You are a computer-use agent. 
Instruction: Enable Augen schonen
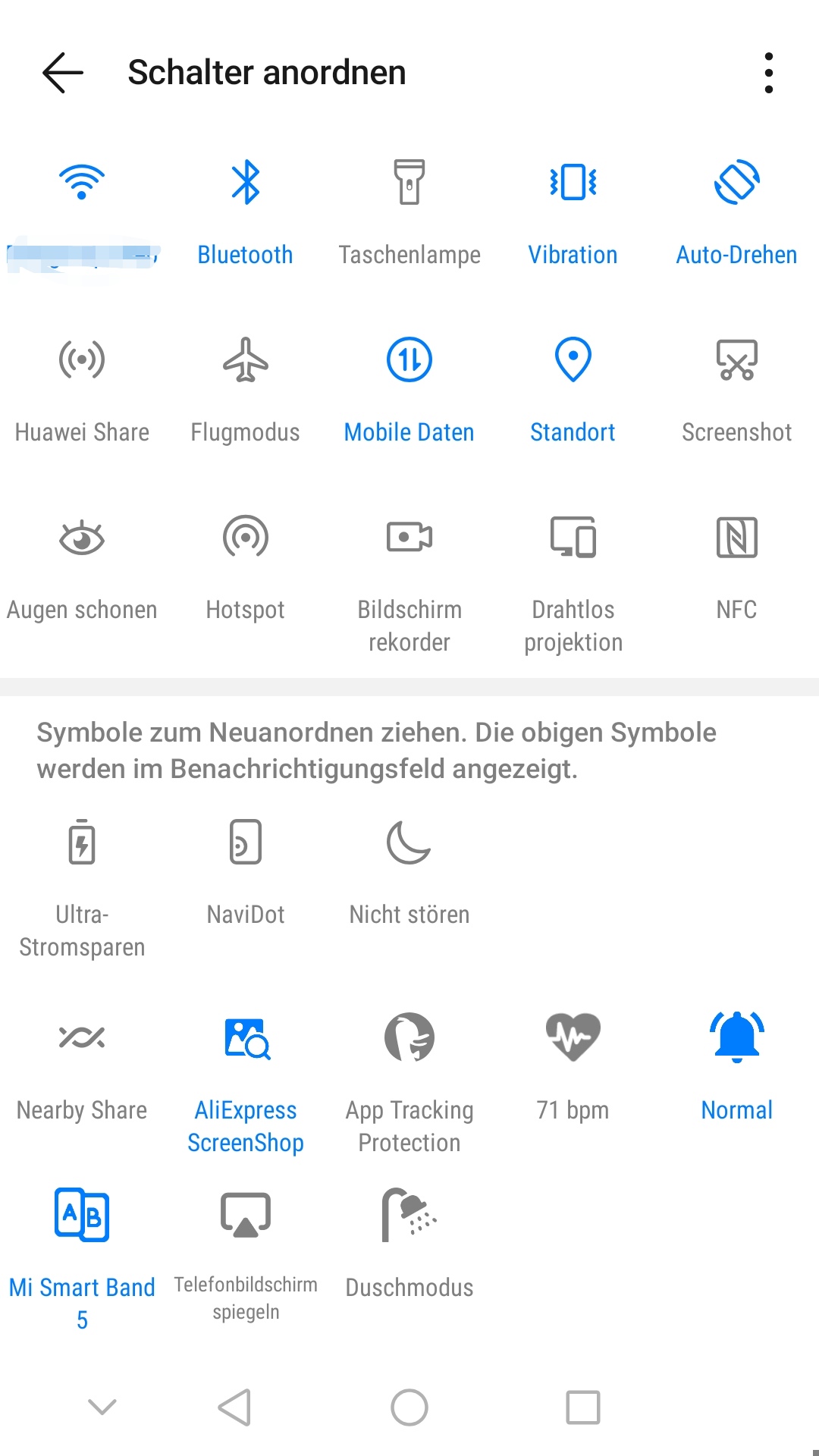click(x=82, y=538)
